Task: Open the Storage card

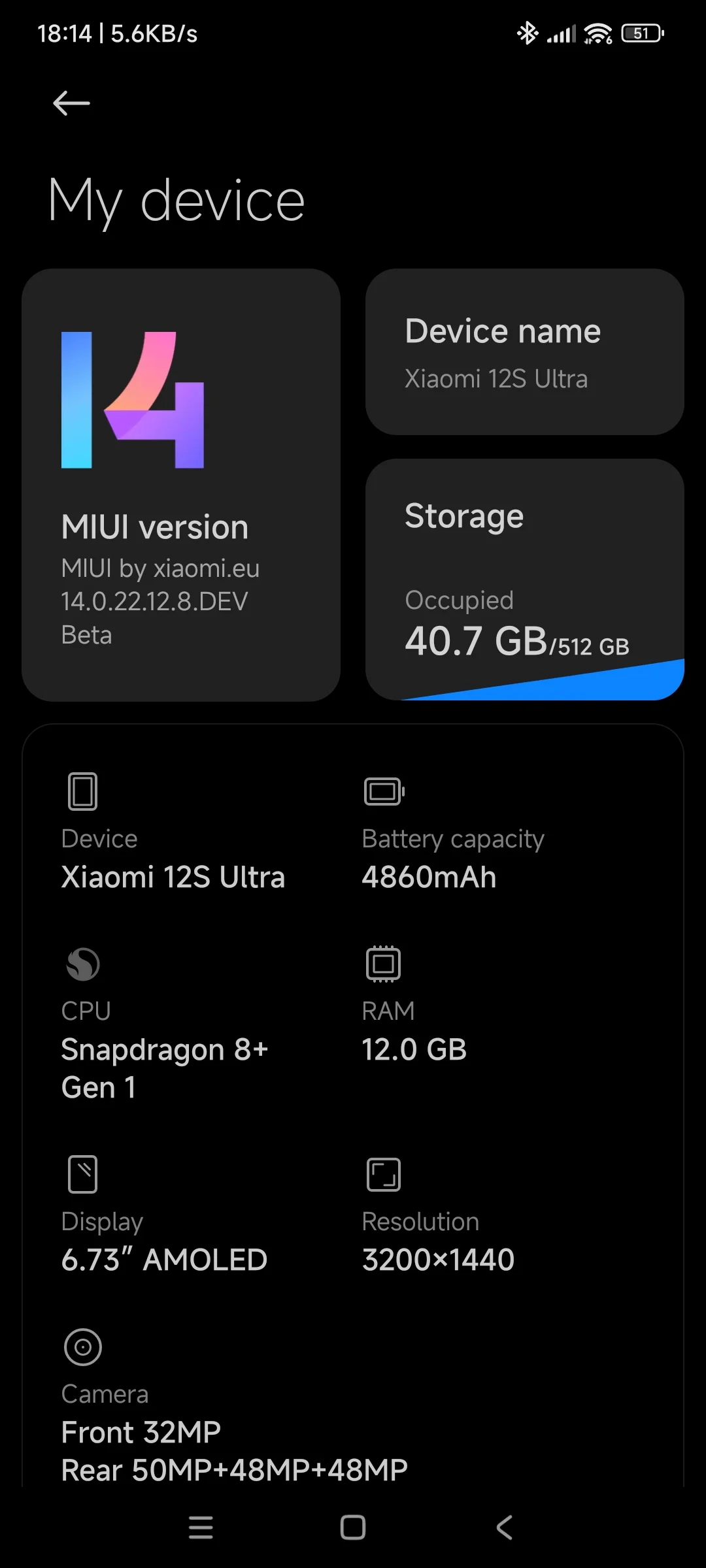Action: pyautogui.click(x=525, y=580)
